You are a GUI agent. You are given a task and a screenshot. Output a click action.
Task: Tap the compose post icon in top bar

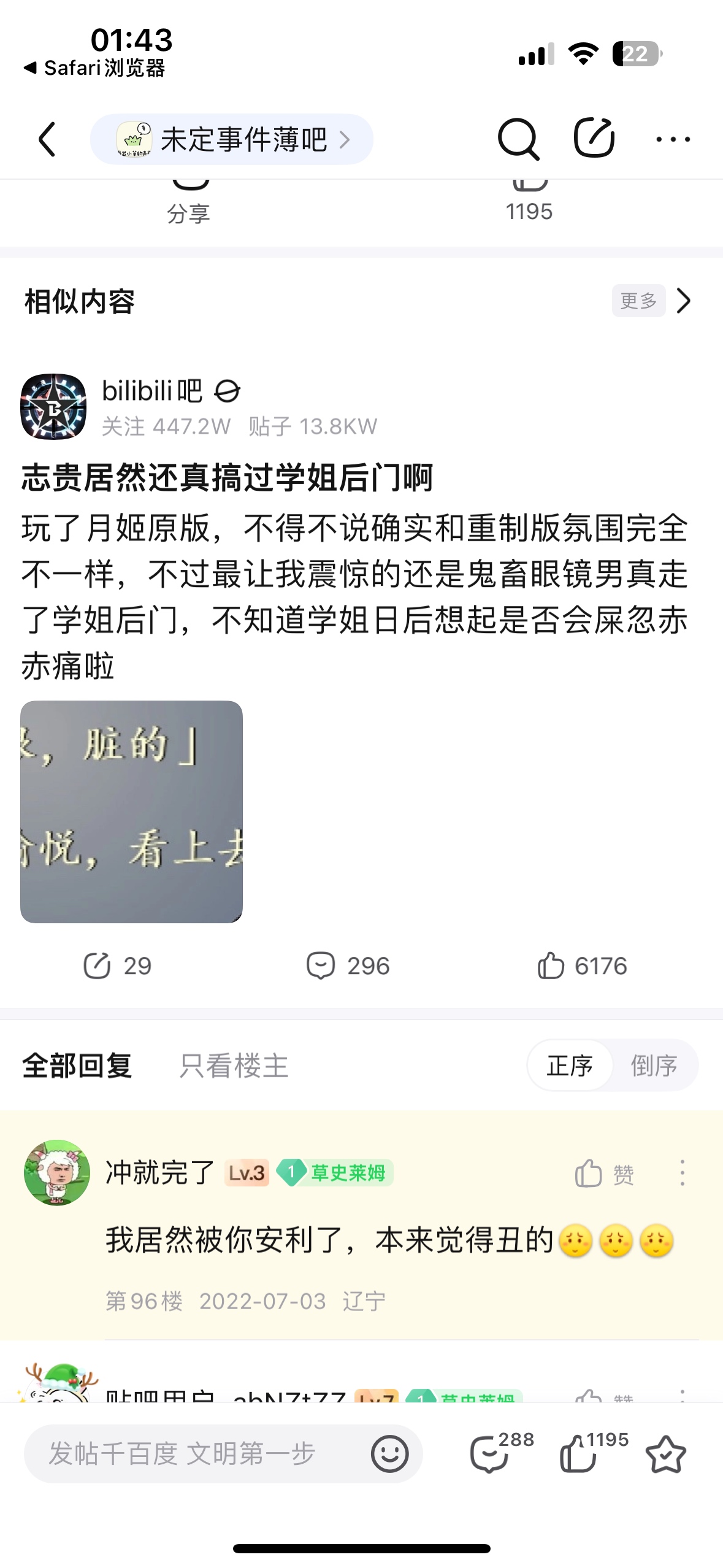(x=594, y=138)
